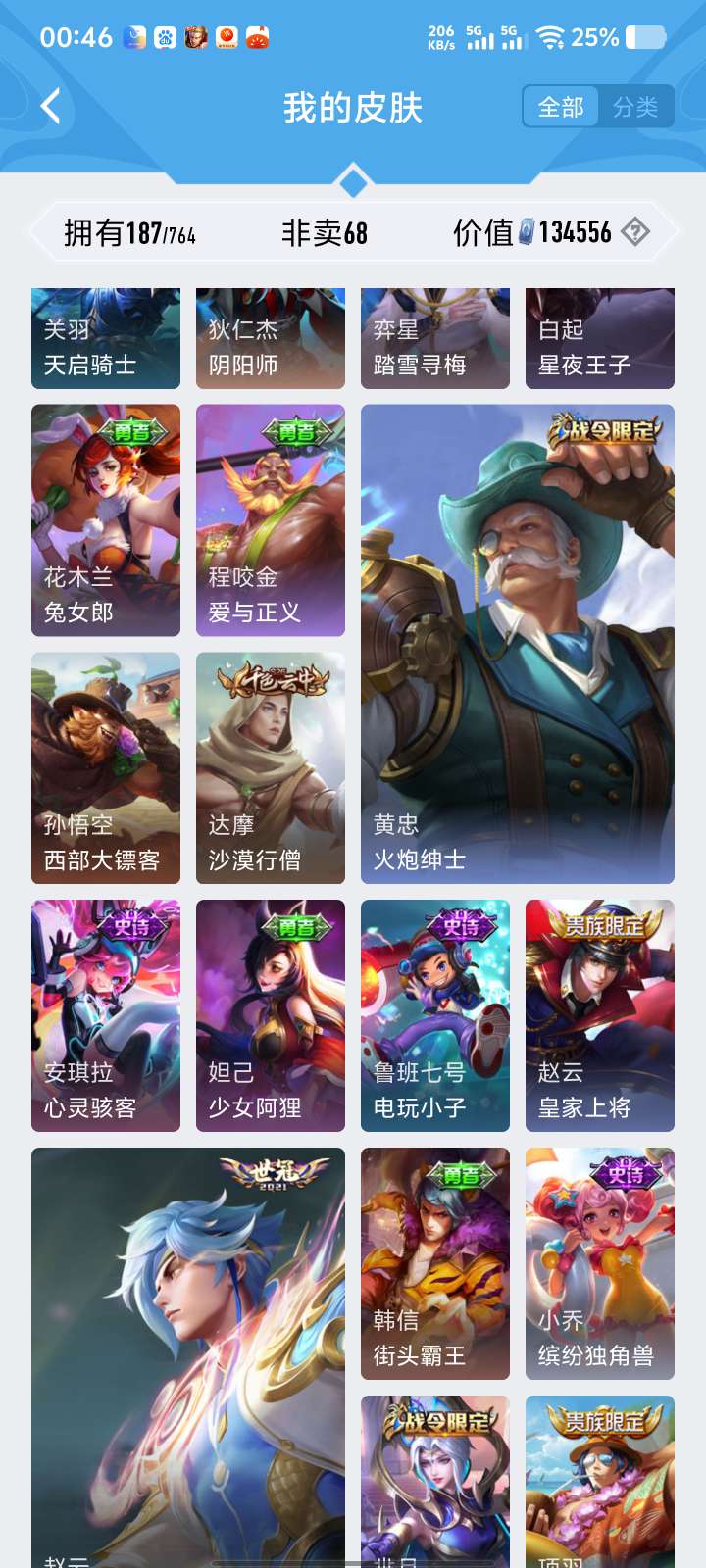This screenshot has height=1568, width=706.
Task: Switch to the 全部 tab
Action: click(x=561, y=107)
